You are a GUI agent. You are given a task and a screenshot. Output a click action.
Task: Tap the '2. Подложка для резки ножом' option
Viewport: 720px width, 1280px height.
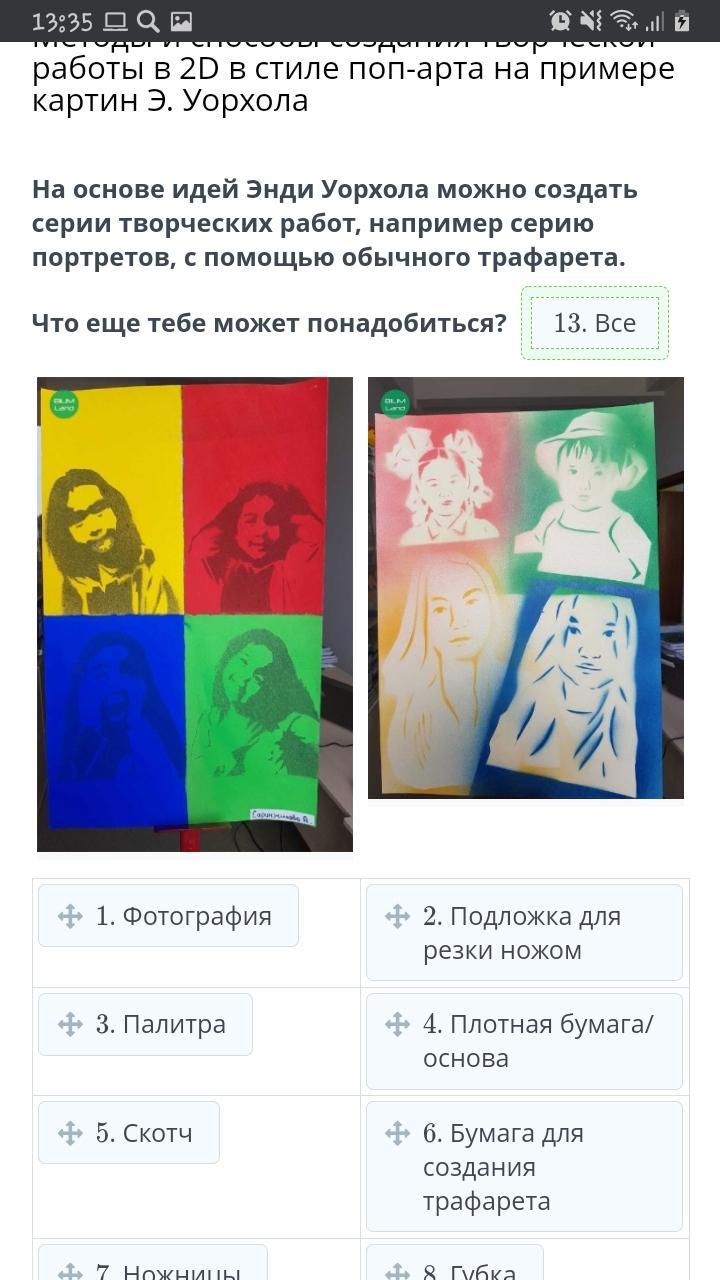(524, 933)
